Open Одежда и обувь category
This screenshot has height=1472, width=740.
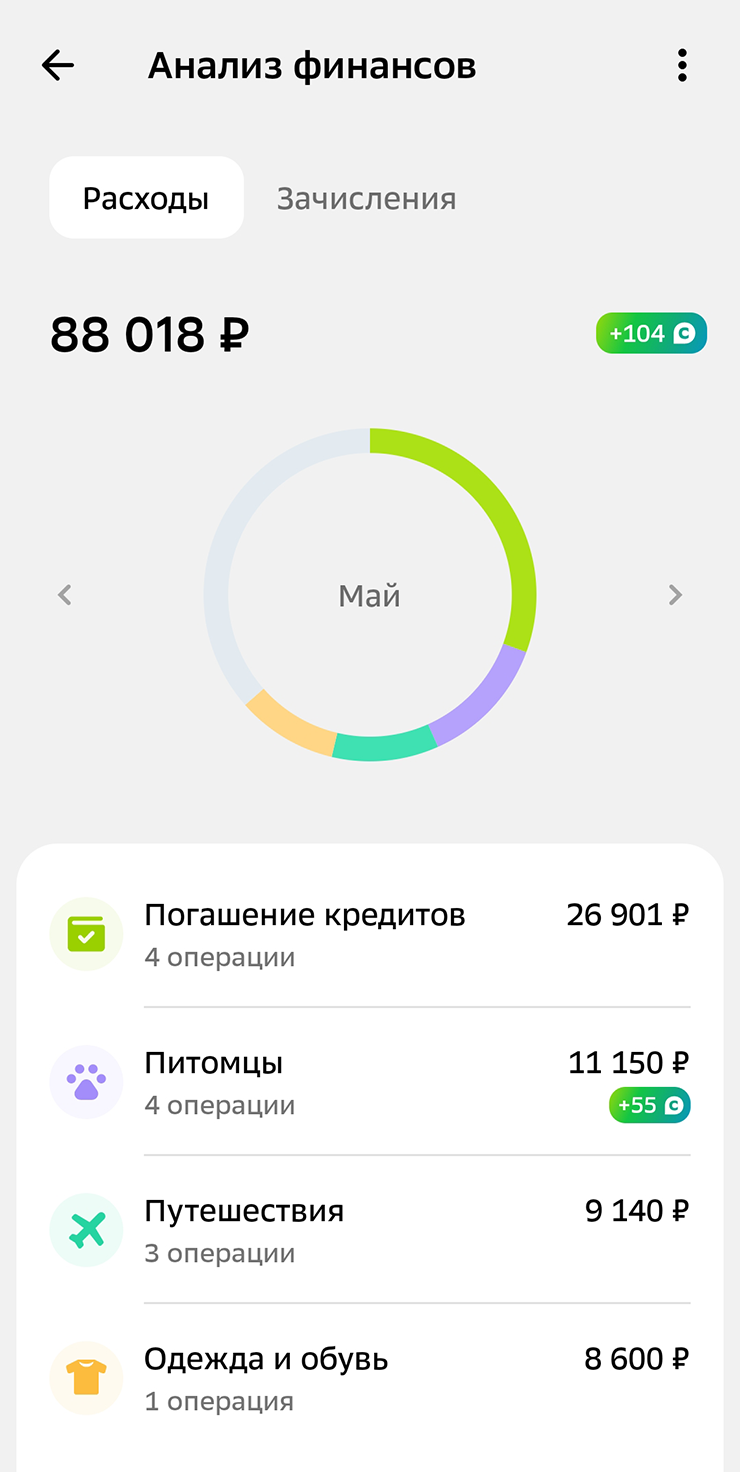[370, 1378]
